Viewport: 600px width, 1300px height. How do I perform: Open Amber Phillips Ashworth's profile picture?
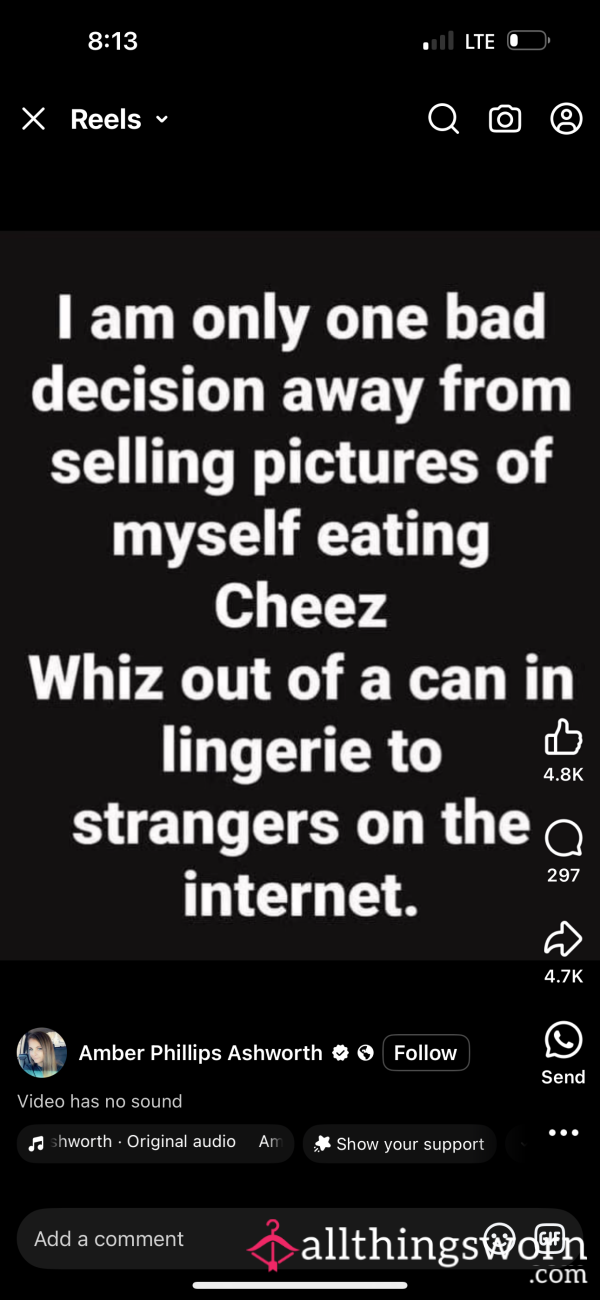[42, 1053]
